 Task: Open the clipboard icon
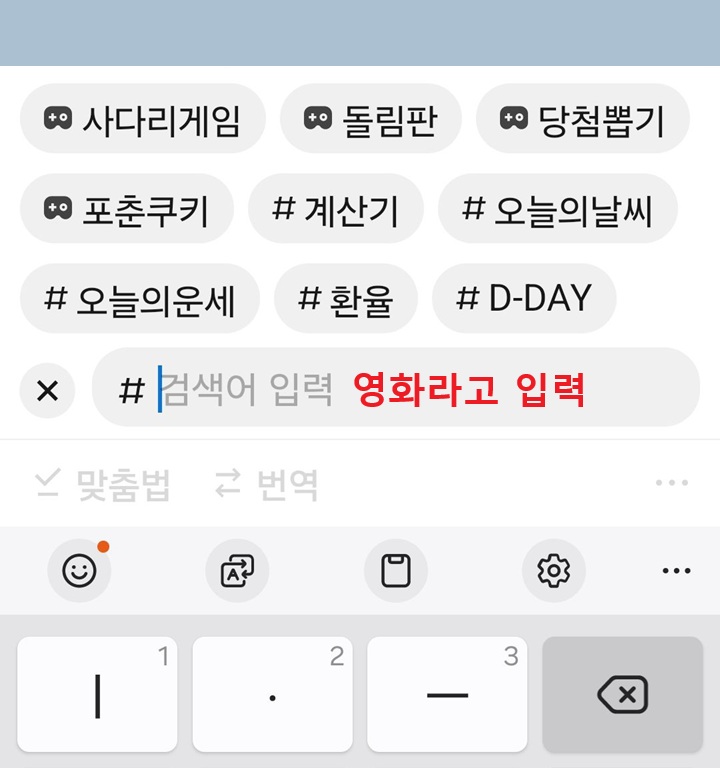(x=396, y=570)
